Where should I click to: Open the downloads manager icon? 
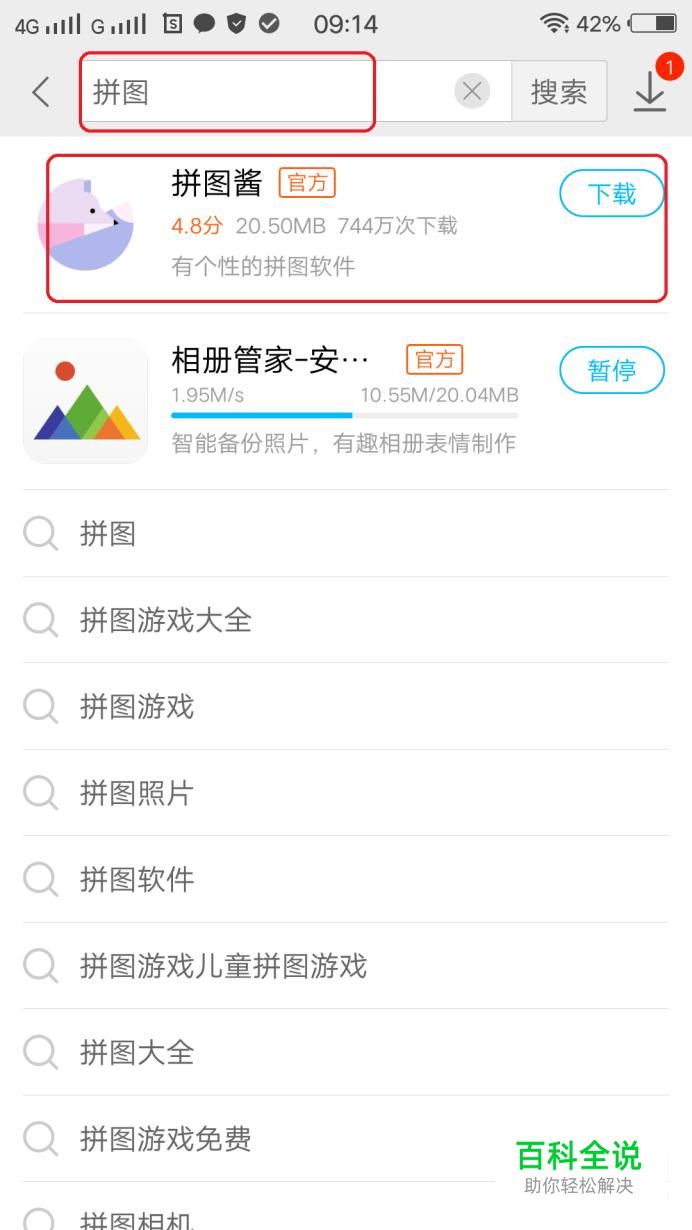pos(650,92)
